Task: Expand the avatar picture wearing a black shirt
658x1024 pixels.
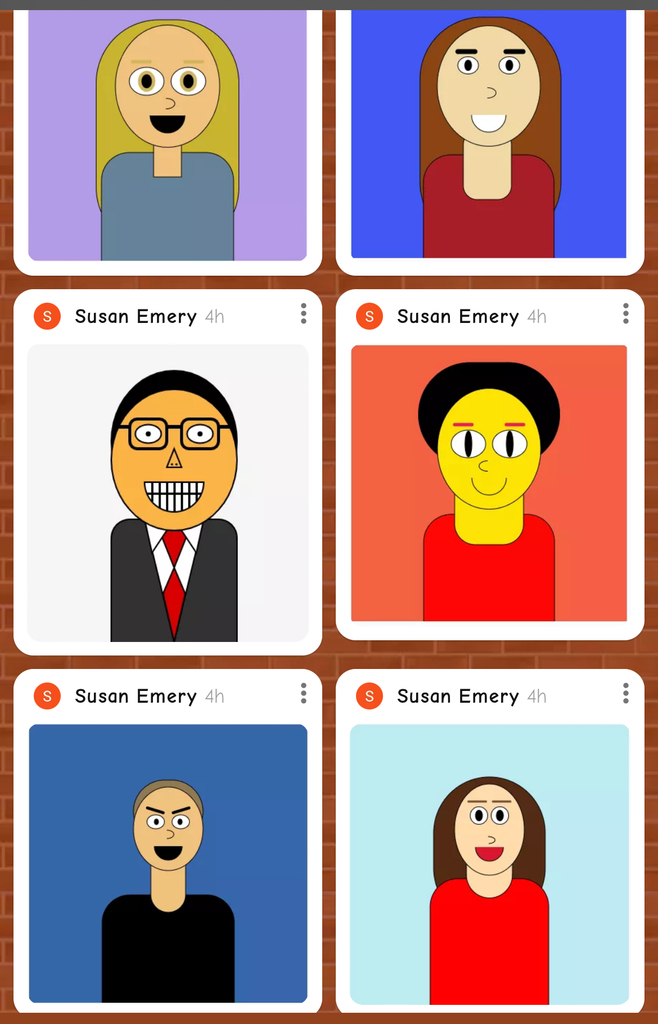Action: coord(168,863)
